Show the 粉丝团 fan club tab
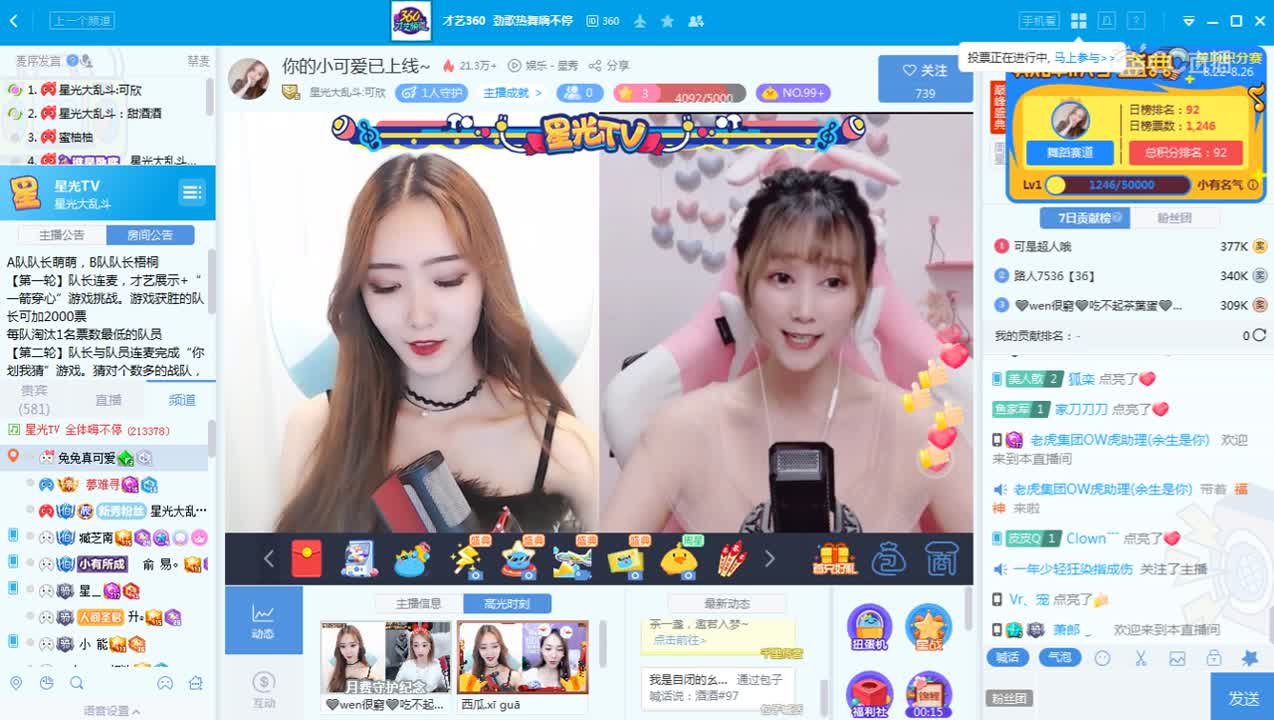 (x=1174, y=217)
